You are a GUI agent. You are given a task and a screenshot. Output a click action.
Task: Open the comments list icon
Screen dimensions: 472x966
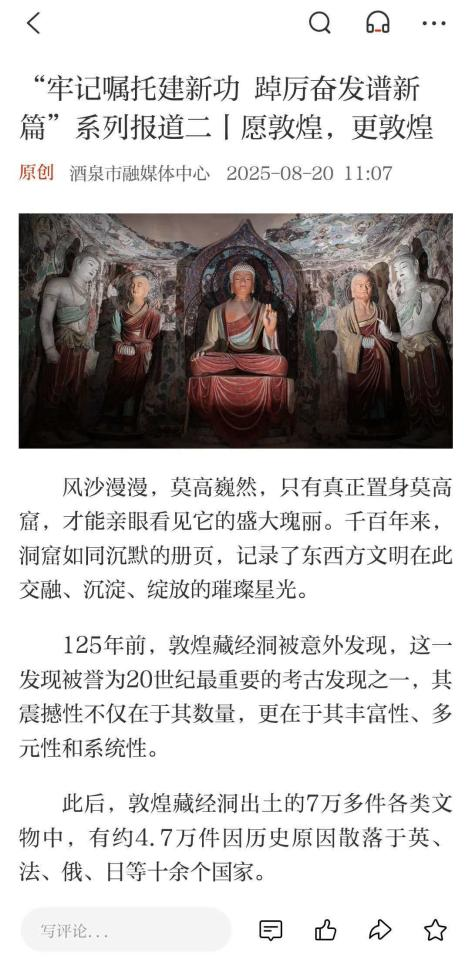click(271, 930)
